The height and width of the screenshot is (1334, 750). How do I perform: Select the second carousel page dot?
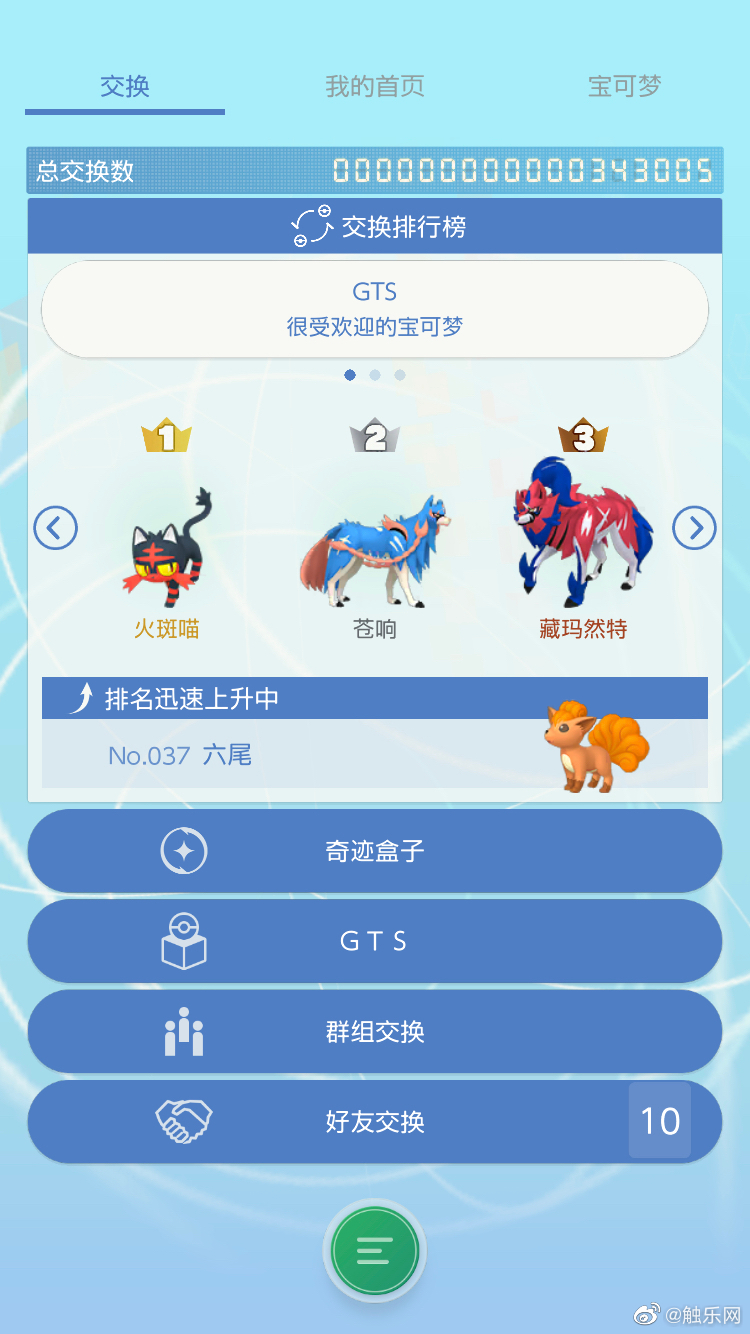point(375,375)
